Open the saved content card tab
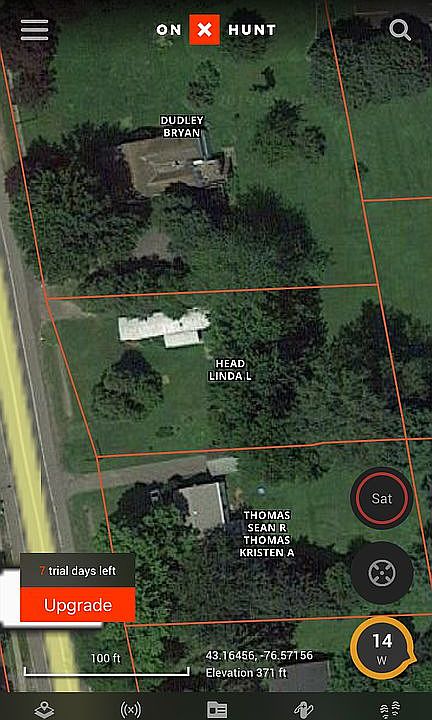This screenshot has height=720, width=432. [x=215, y=709]
